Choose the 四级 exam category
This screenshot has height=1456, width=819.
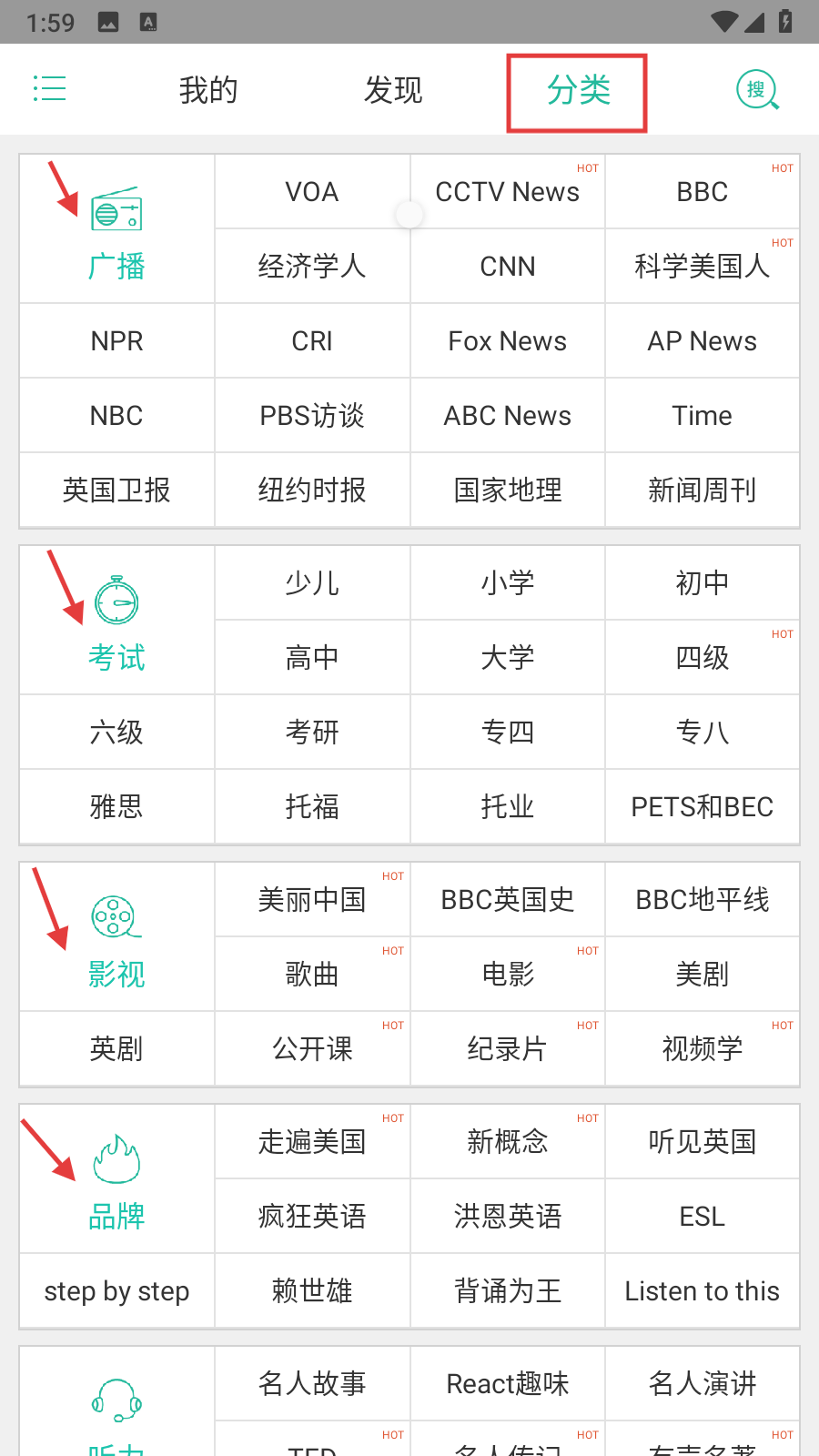click(x=703, y=658)
